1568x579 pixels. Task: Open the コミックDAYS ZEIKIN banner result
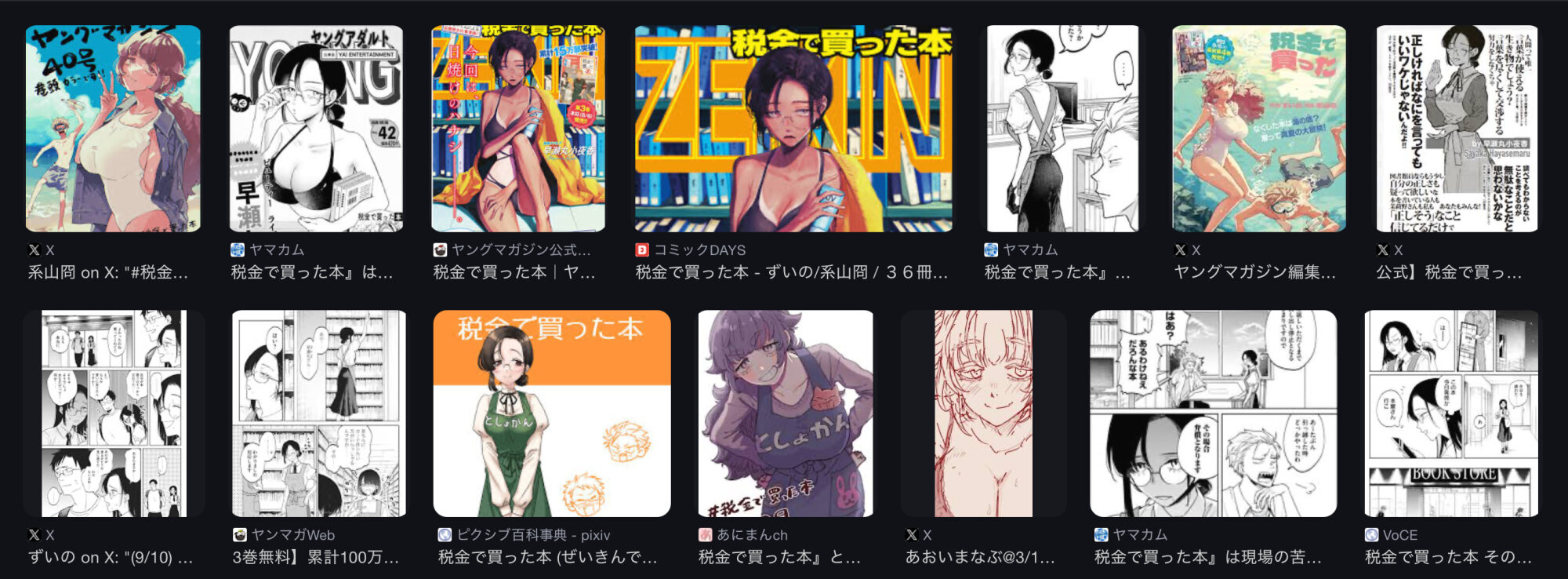(793, 129)
